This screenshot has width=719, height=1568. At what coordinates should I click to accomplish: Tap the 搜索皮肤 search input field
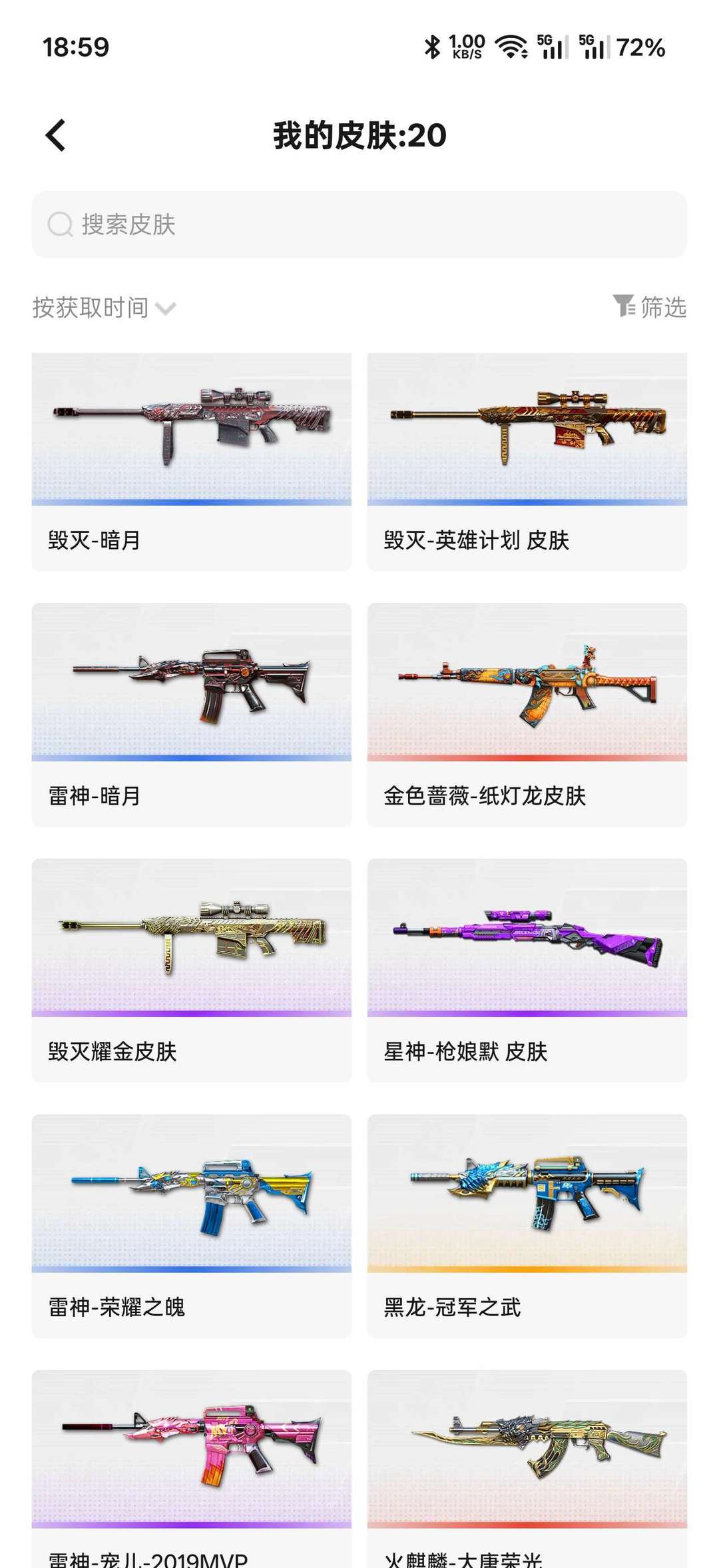click(x=359, y=225)
